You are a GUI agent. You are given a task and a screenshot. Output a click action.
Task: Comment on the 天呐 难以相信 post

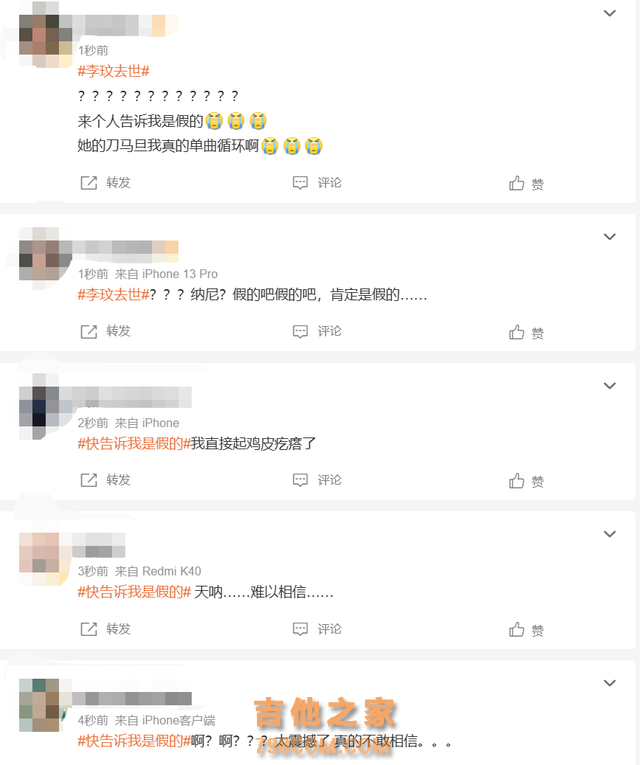coord(317,629)
